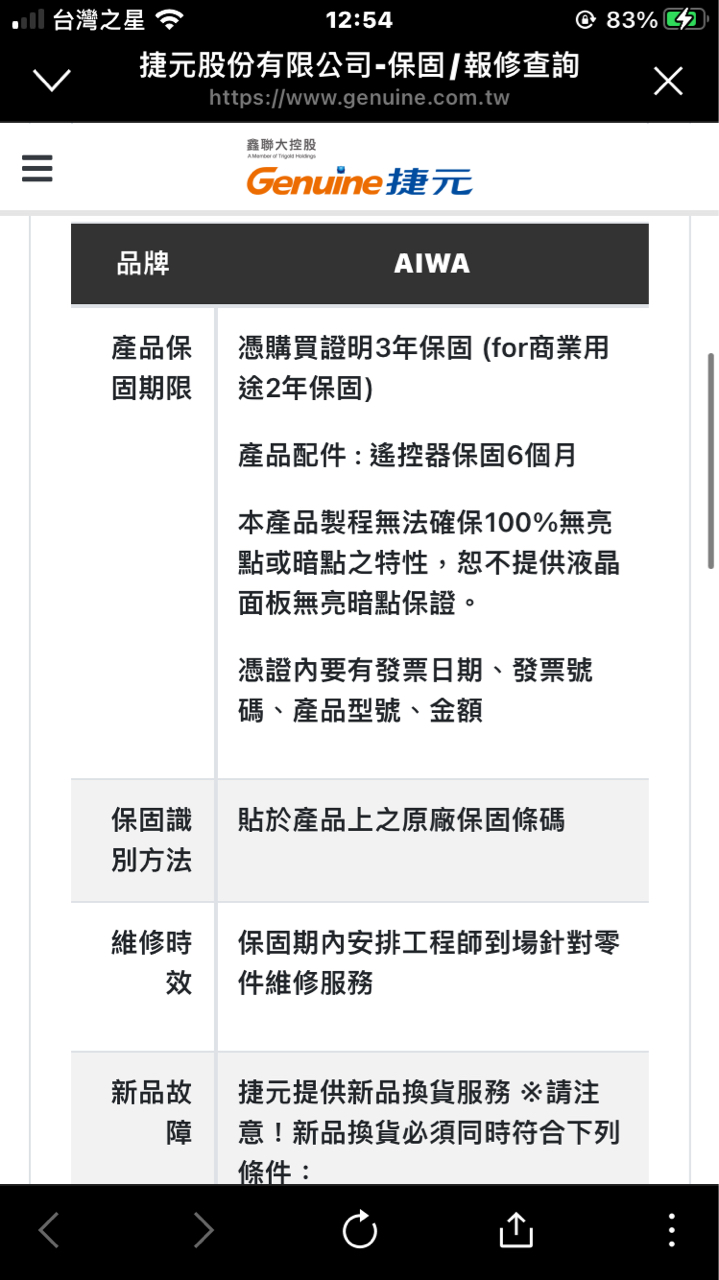Go back to the previous page
The image size is (719, 1280).
[x=48, y=1230]
